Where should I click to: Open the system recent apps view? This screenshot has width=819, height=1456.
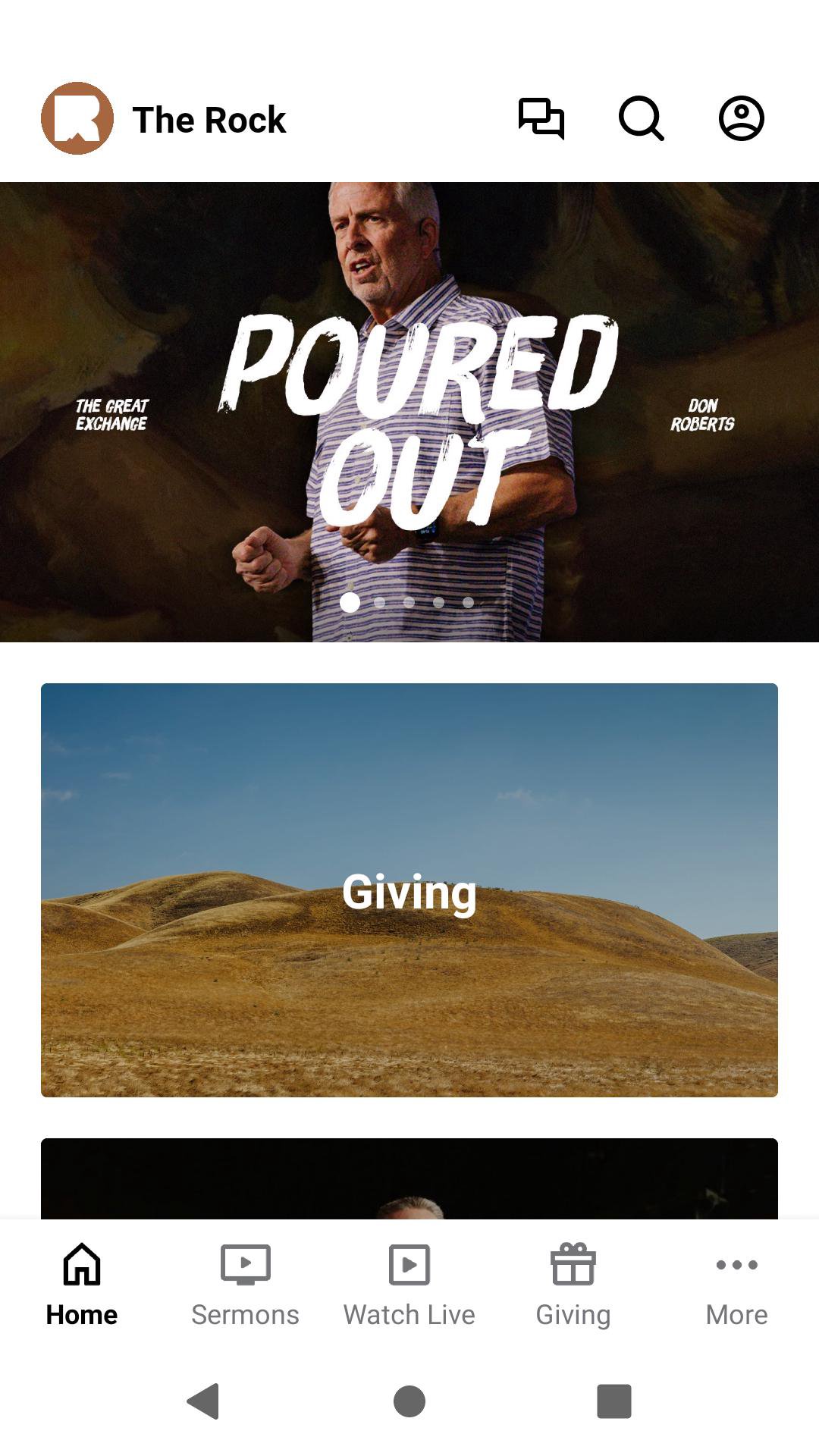point(613,1401)
